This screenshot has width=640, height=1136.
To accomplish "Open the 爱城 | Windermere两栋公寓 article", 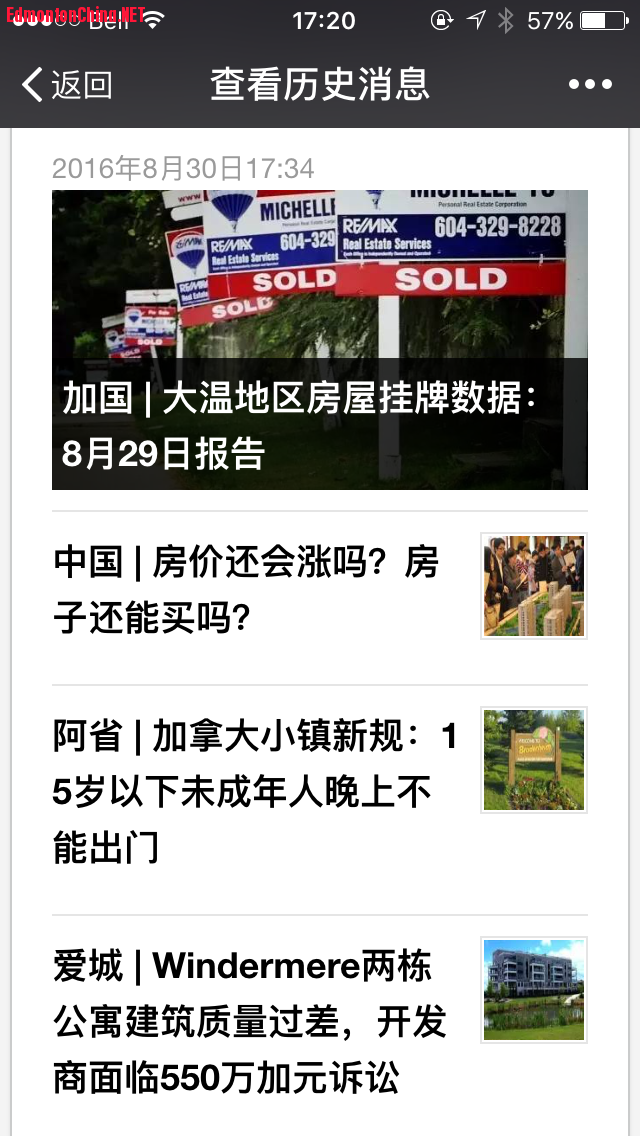I will (260, 1022).
